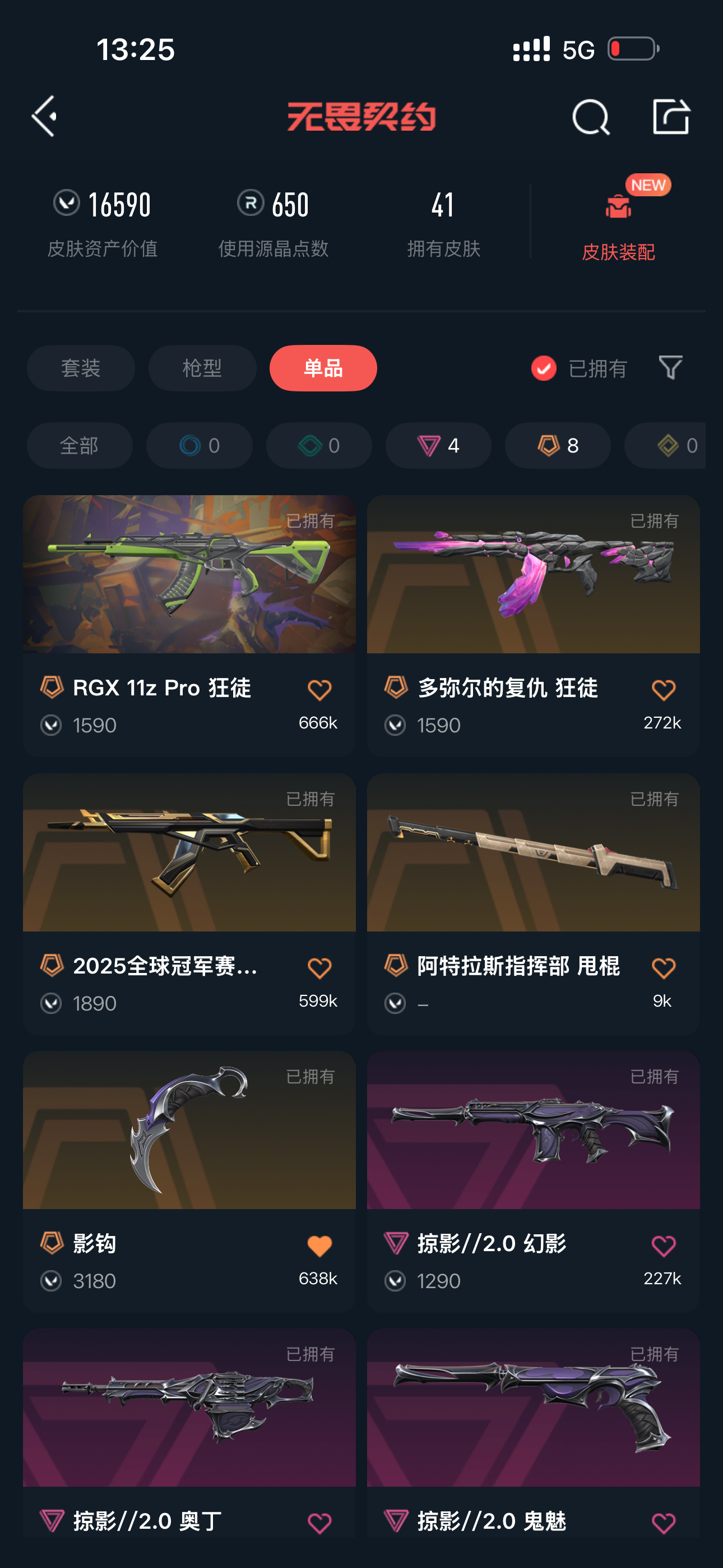This screenshot has height=1568, width=723.
Task: Open the 掠影//2.0 幻影 card
Action: (533, 1156)
